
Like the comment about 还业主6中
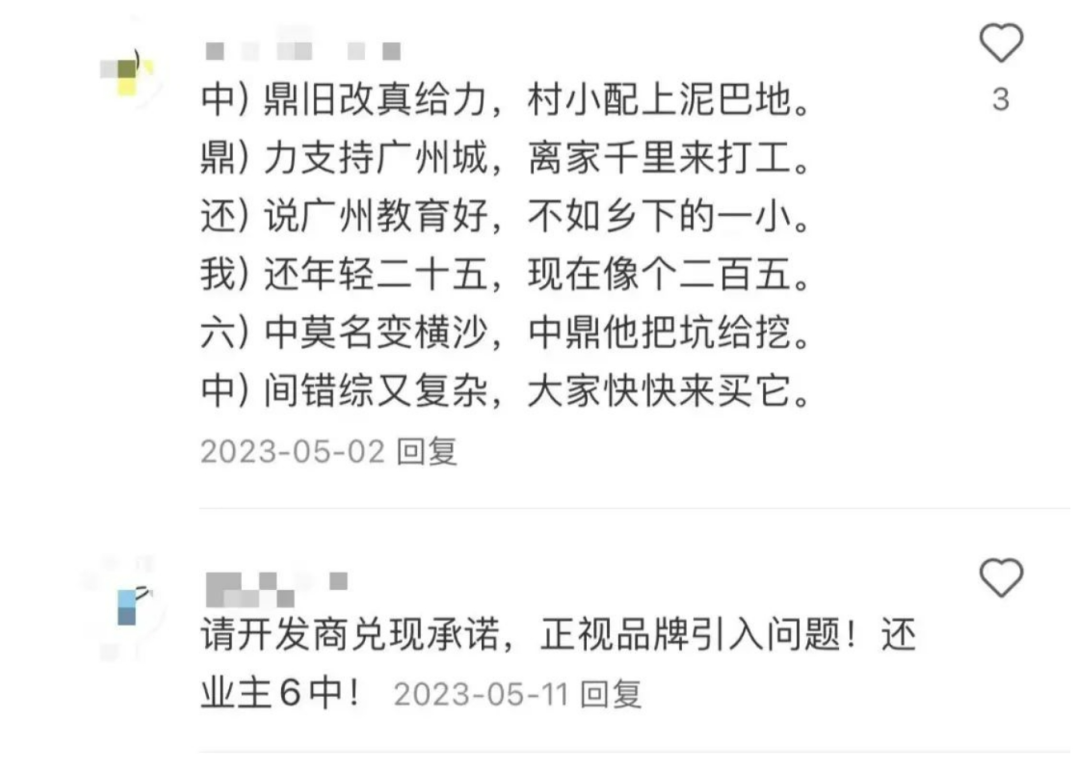coord(1000,578)
